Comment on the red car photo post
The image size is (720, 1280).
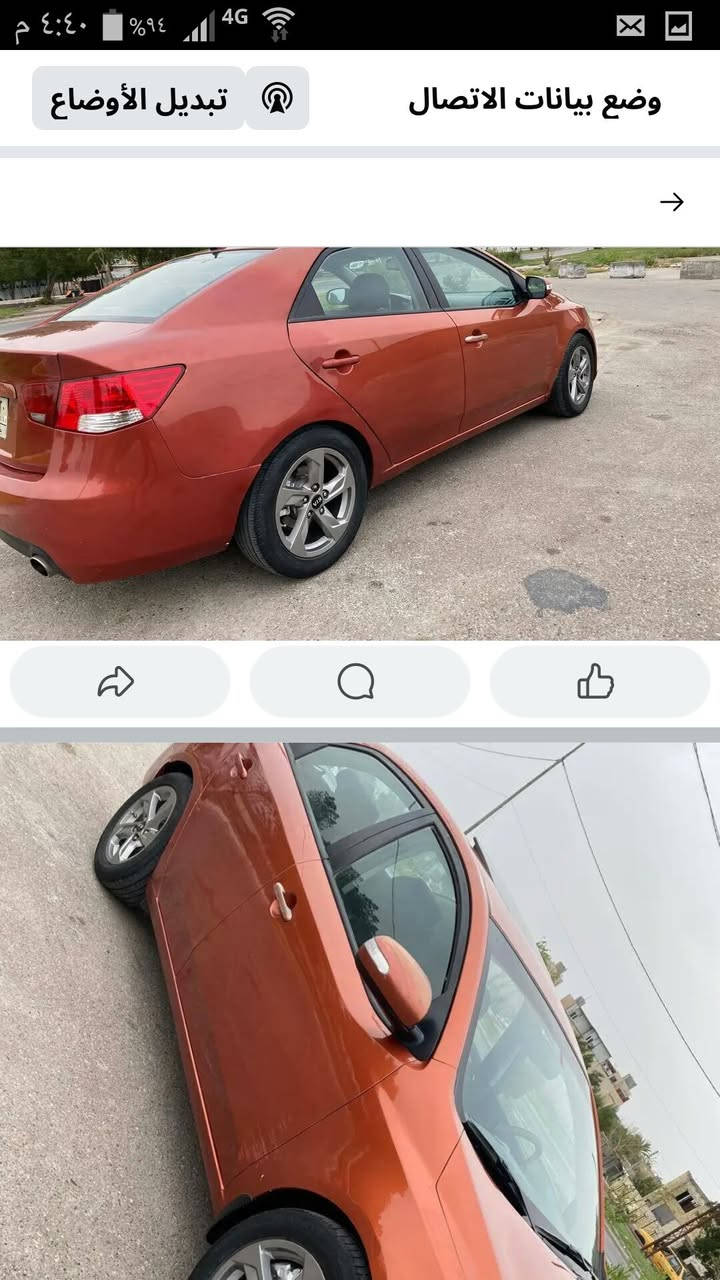359,682
